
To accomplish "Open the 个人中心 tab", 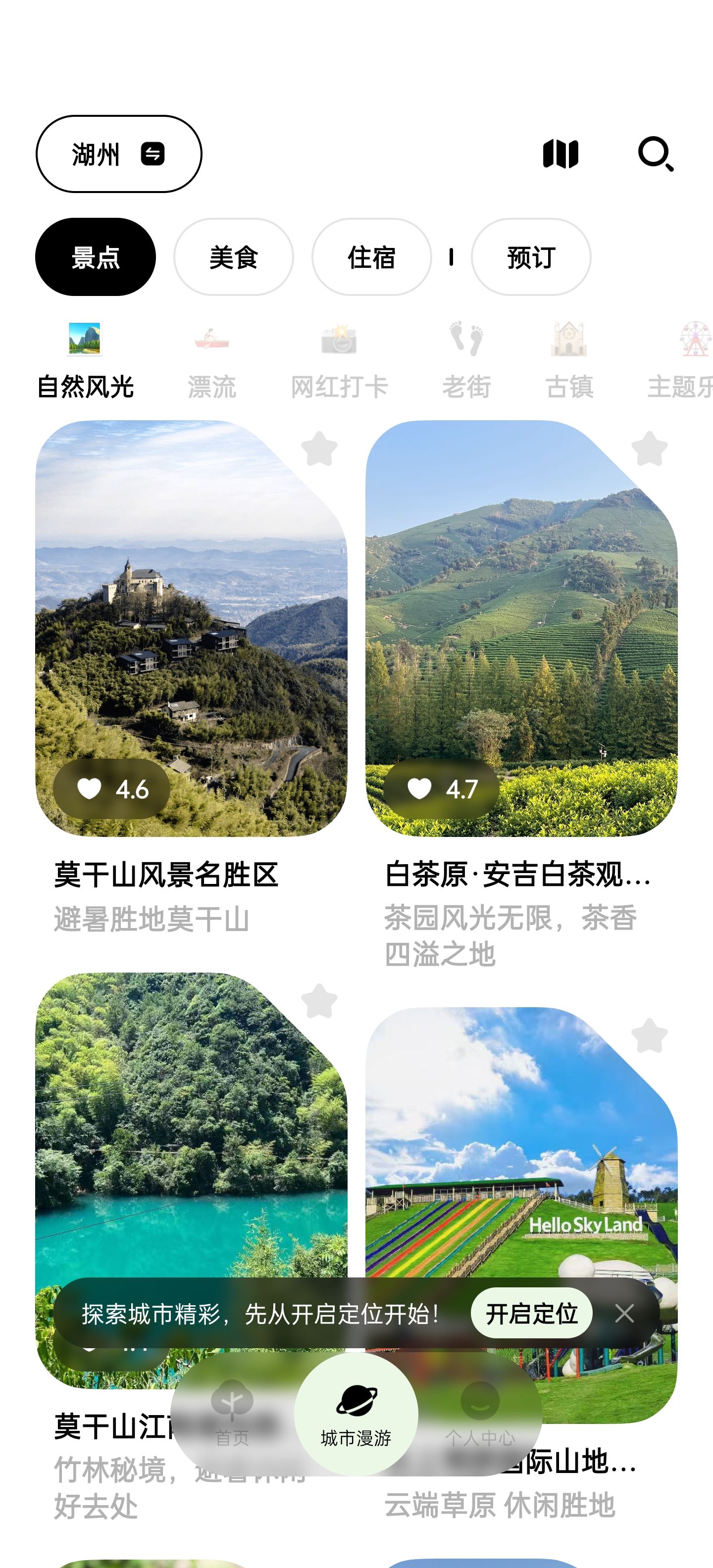I will tap(480, 1414).
